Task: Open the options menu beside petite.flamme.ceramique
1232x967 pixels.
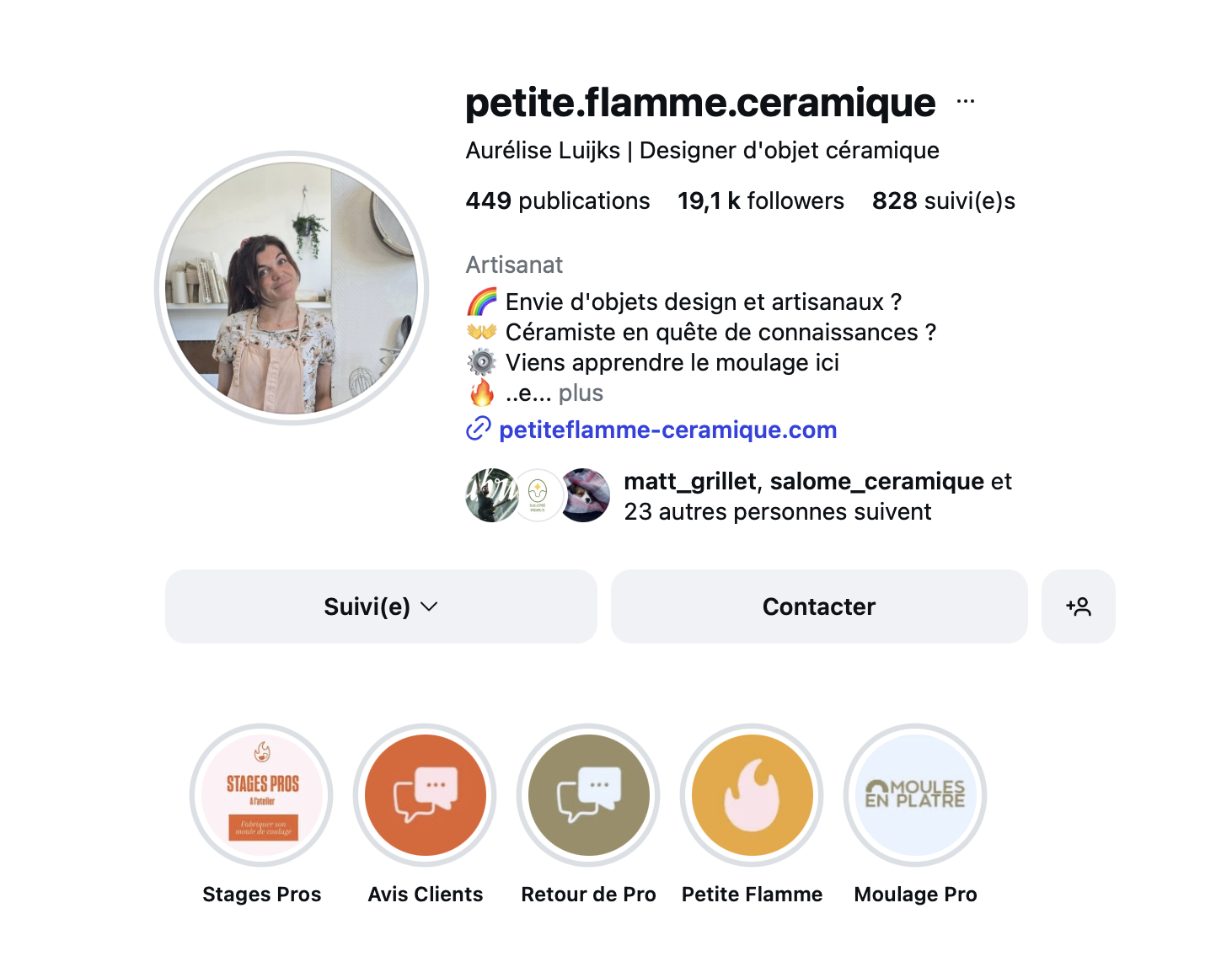Action: point(966,102)
